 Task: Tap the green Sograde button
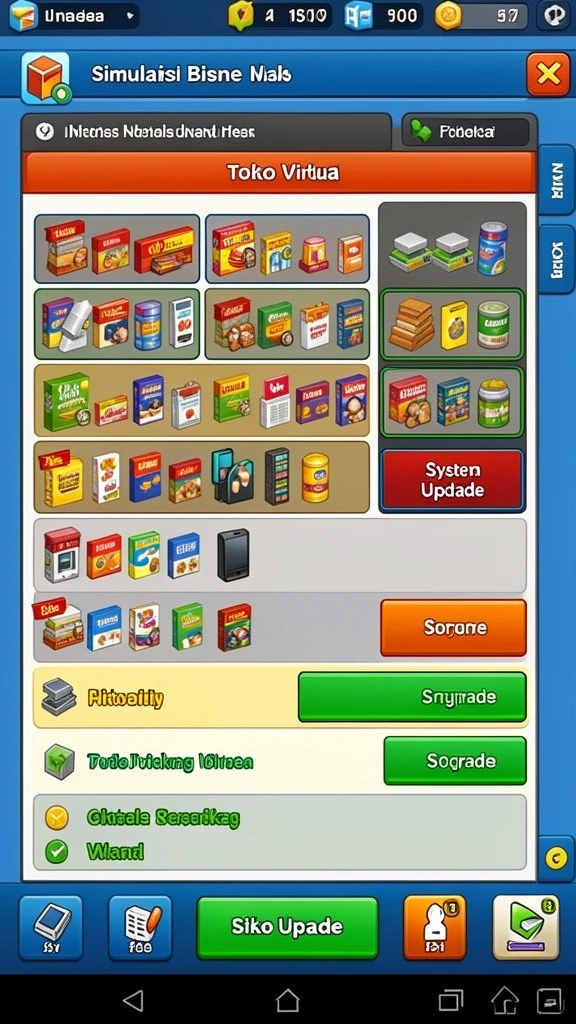[x=455, y=760]
